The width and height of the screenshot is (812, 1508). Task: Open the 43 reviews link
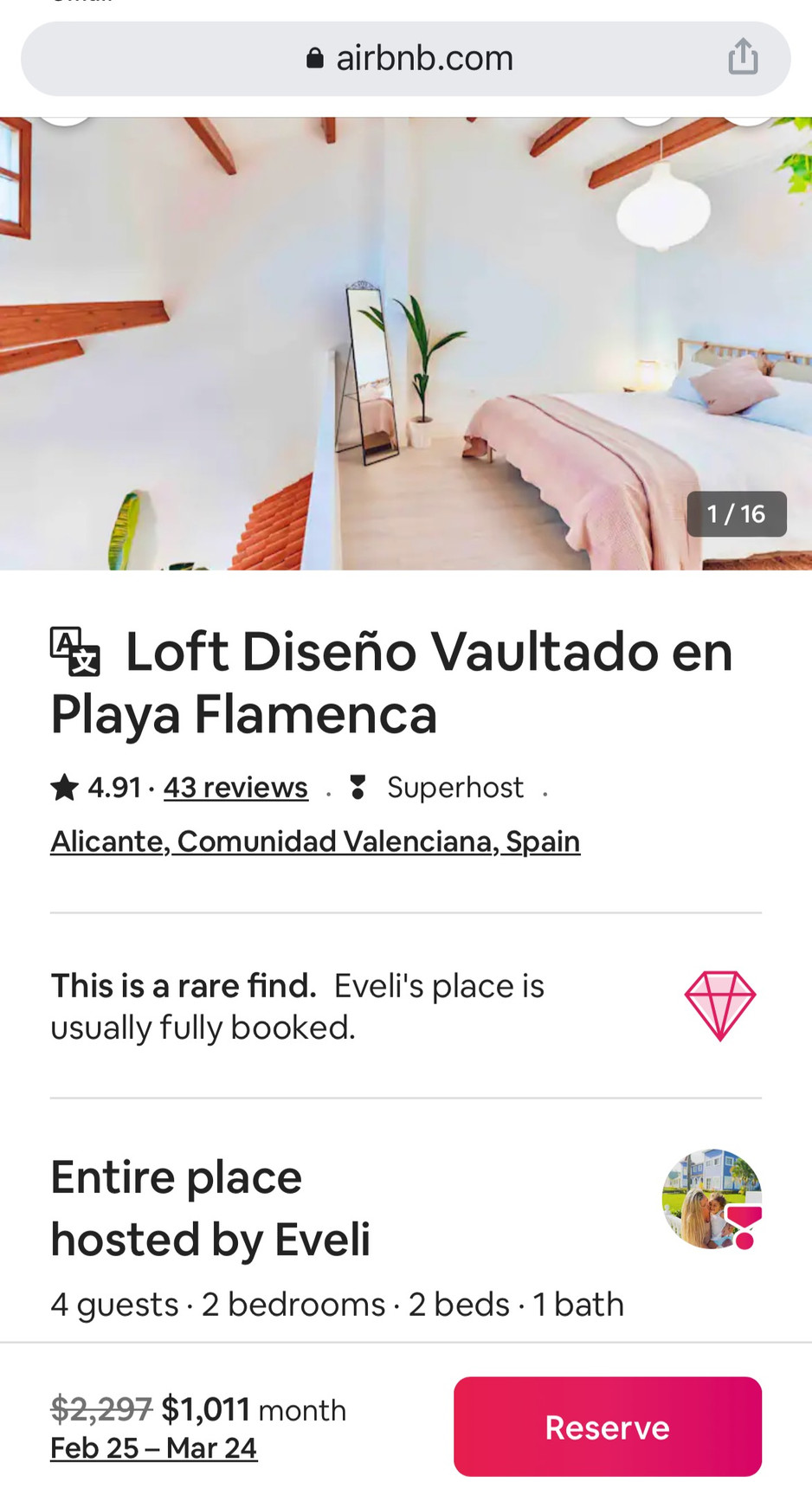click(235, 788)
